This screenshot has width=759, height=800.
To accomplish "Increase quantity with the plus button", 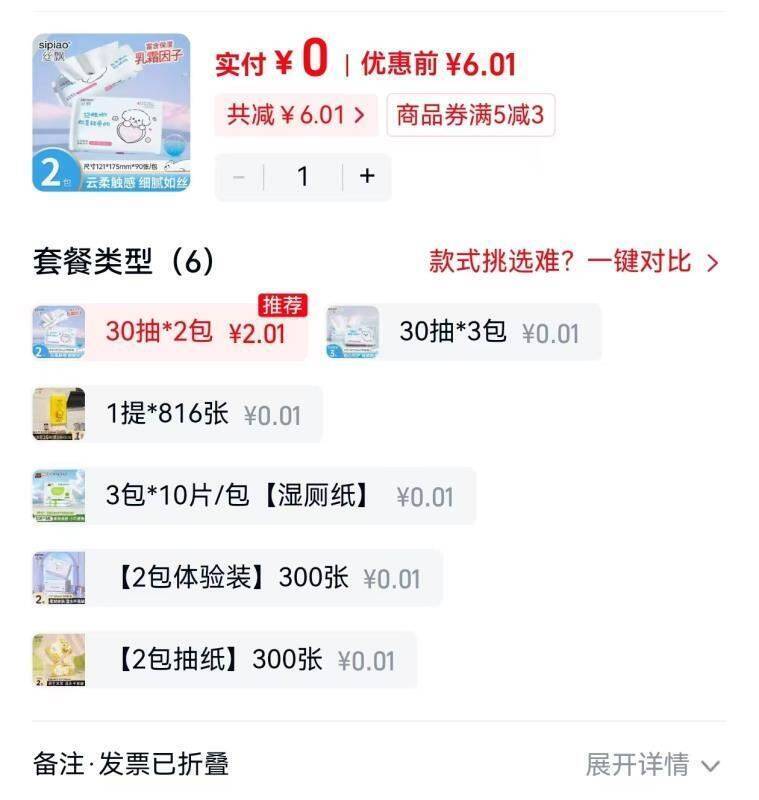I will (367, 177).
